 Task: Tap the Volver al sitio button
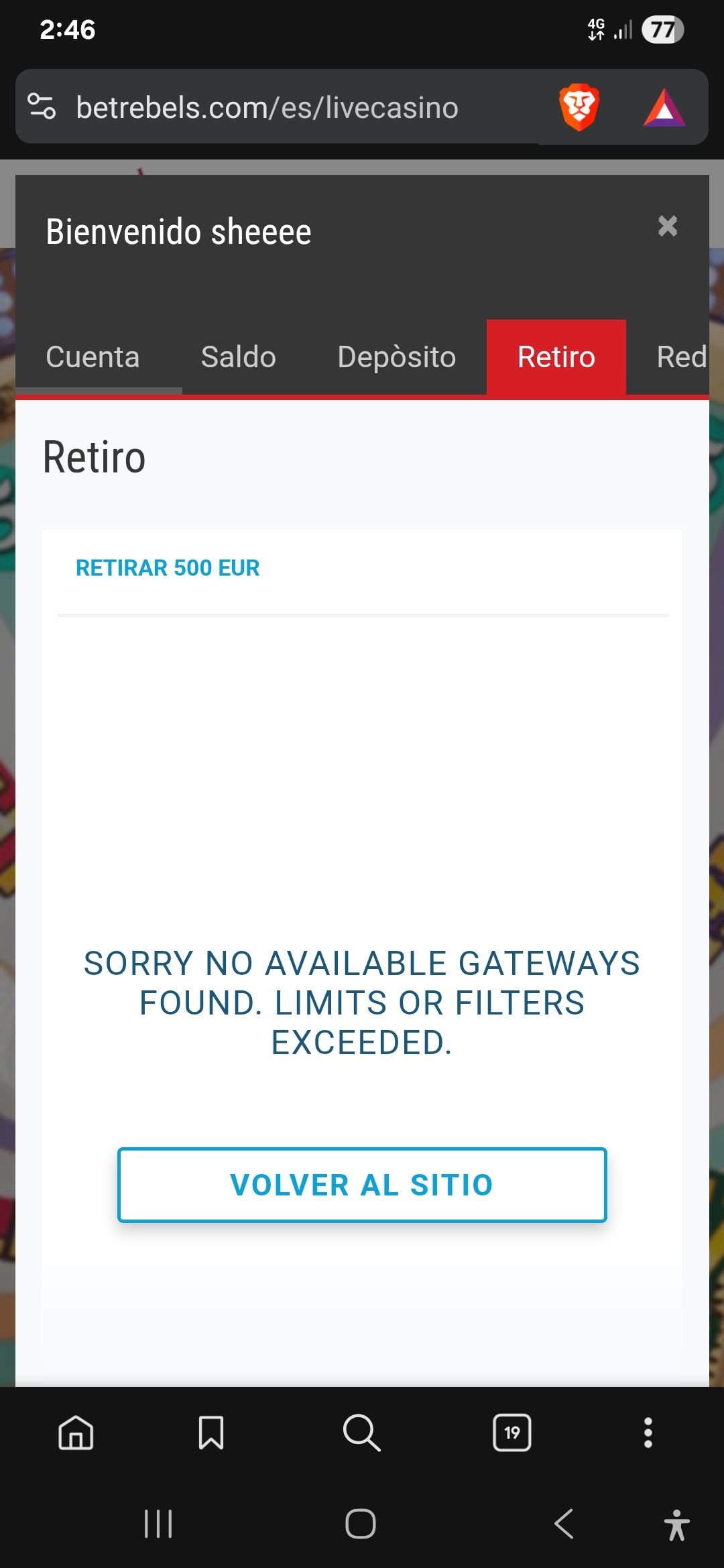click(362, 1185)
